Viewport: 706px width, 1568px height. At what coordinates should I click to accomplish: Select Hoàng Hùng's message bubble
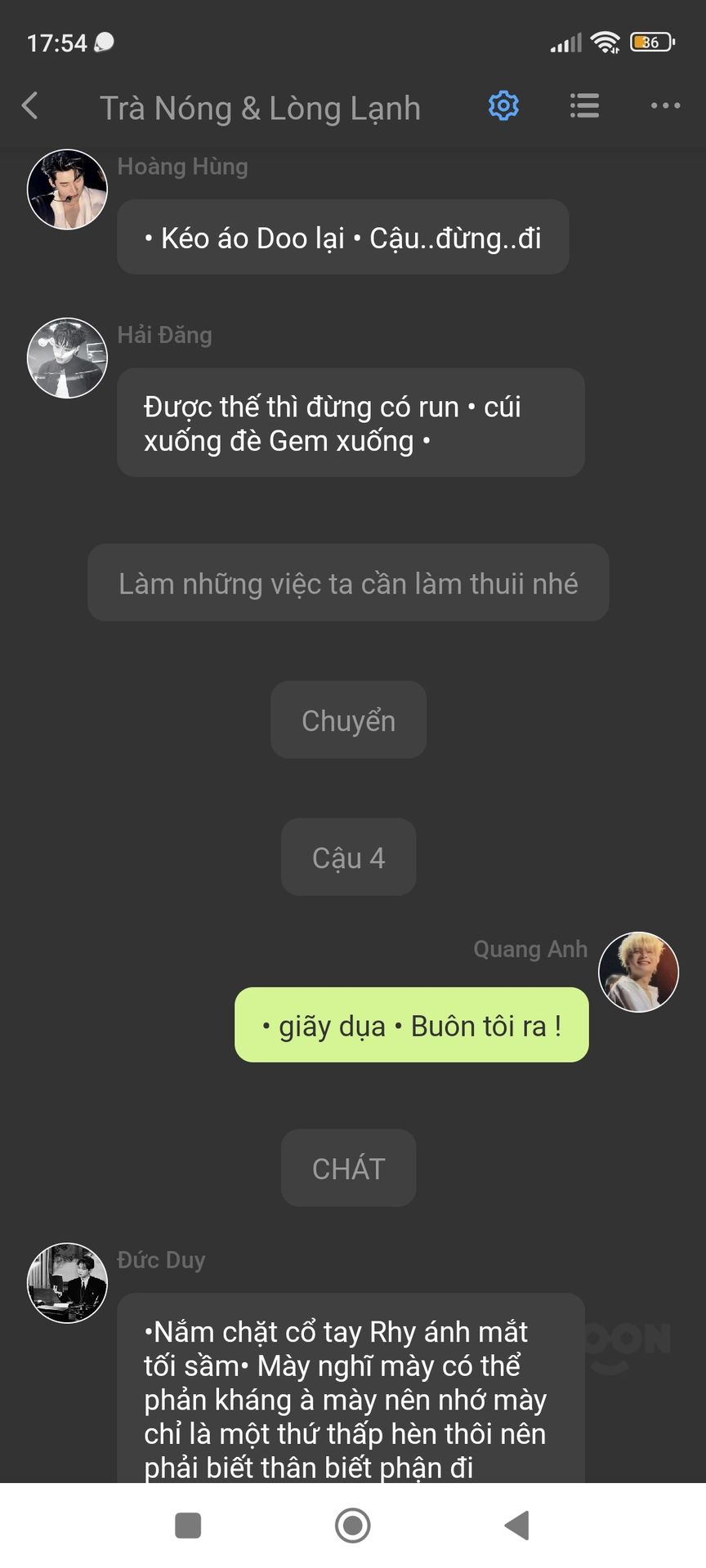[343, 238]
